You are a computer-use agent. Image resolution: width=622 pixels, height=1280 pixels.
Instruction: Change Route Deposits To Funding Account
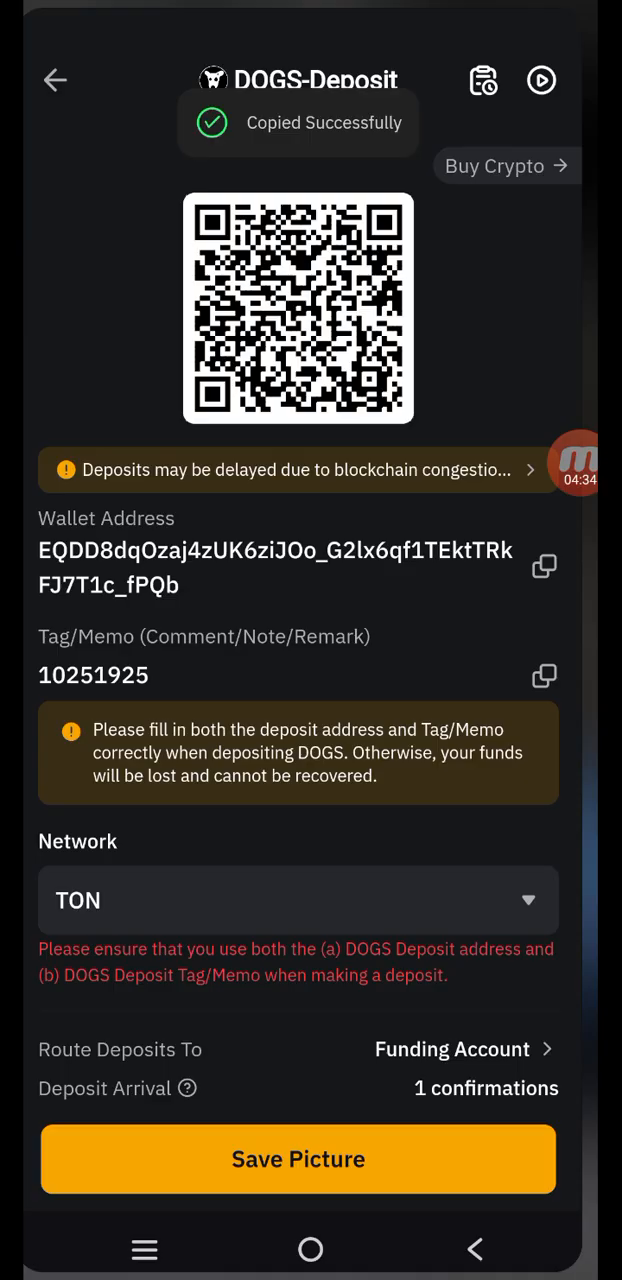[463, 1049]
